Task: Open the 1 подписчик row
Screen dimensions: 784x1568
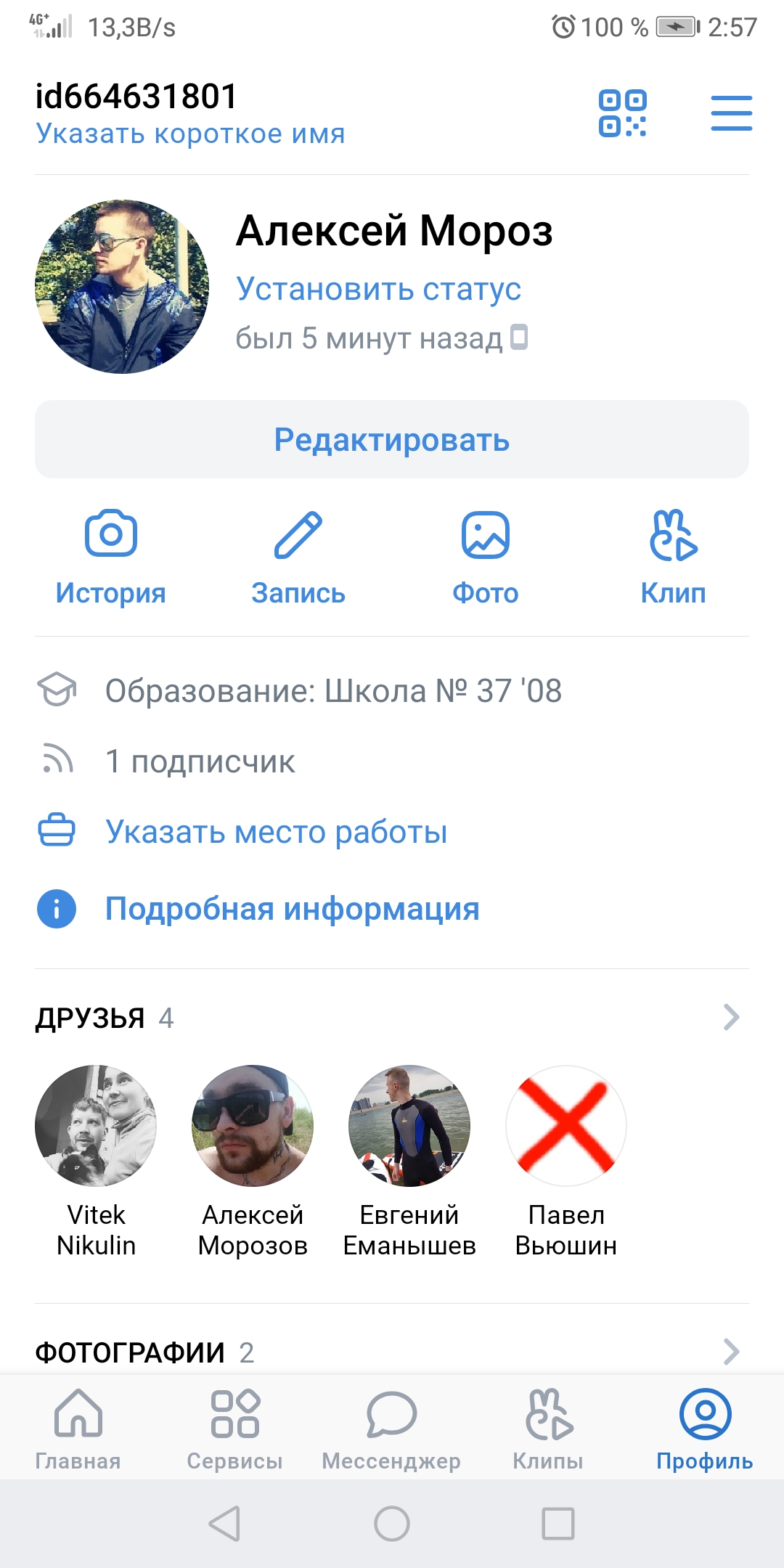Action: click(x=200, y=761)
